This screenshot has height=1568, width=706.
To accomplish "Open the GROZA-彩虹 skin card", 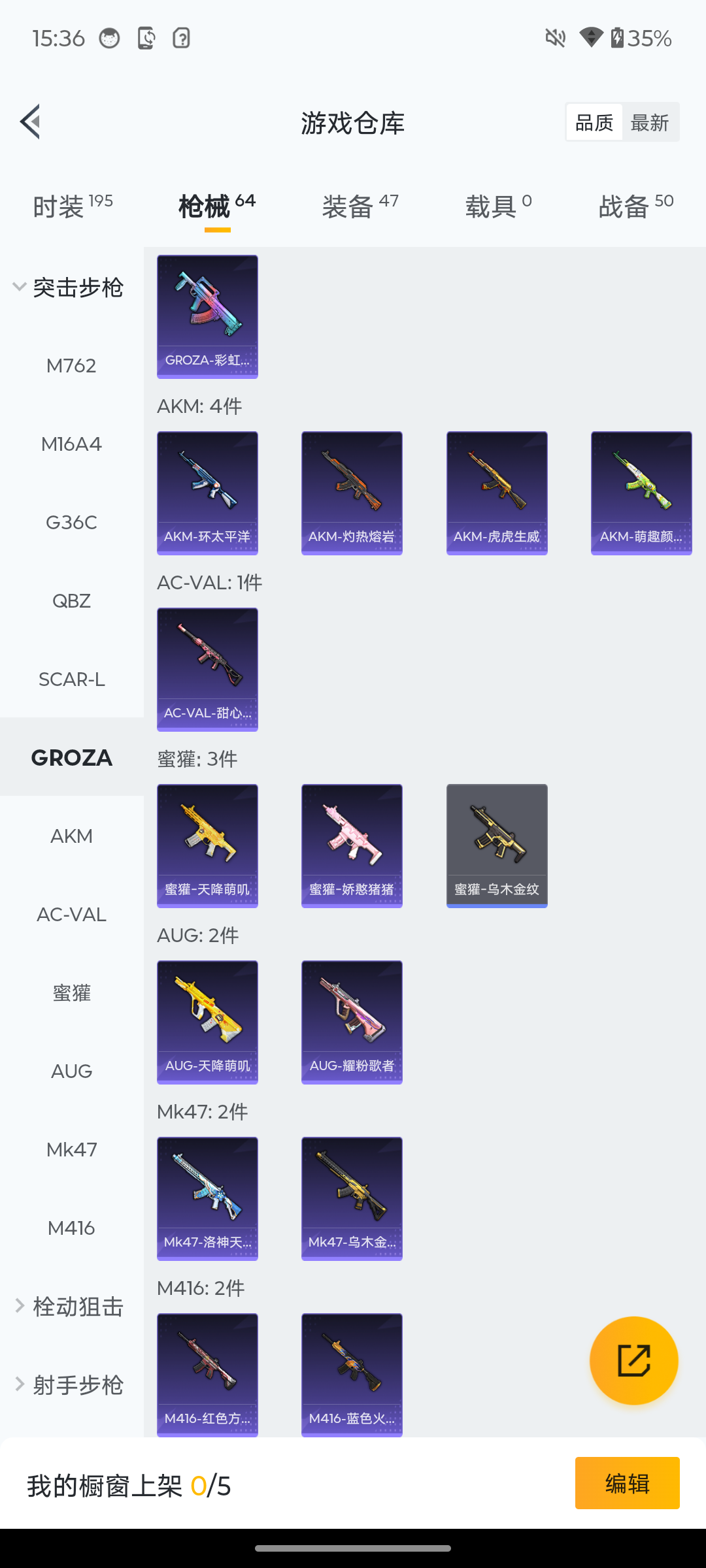I will (x=207, y=317).
